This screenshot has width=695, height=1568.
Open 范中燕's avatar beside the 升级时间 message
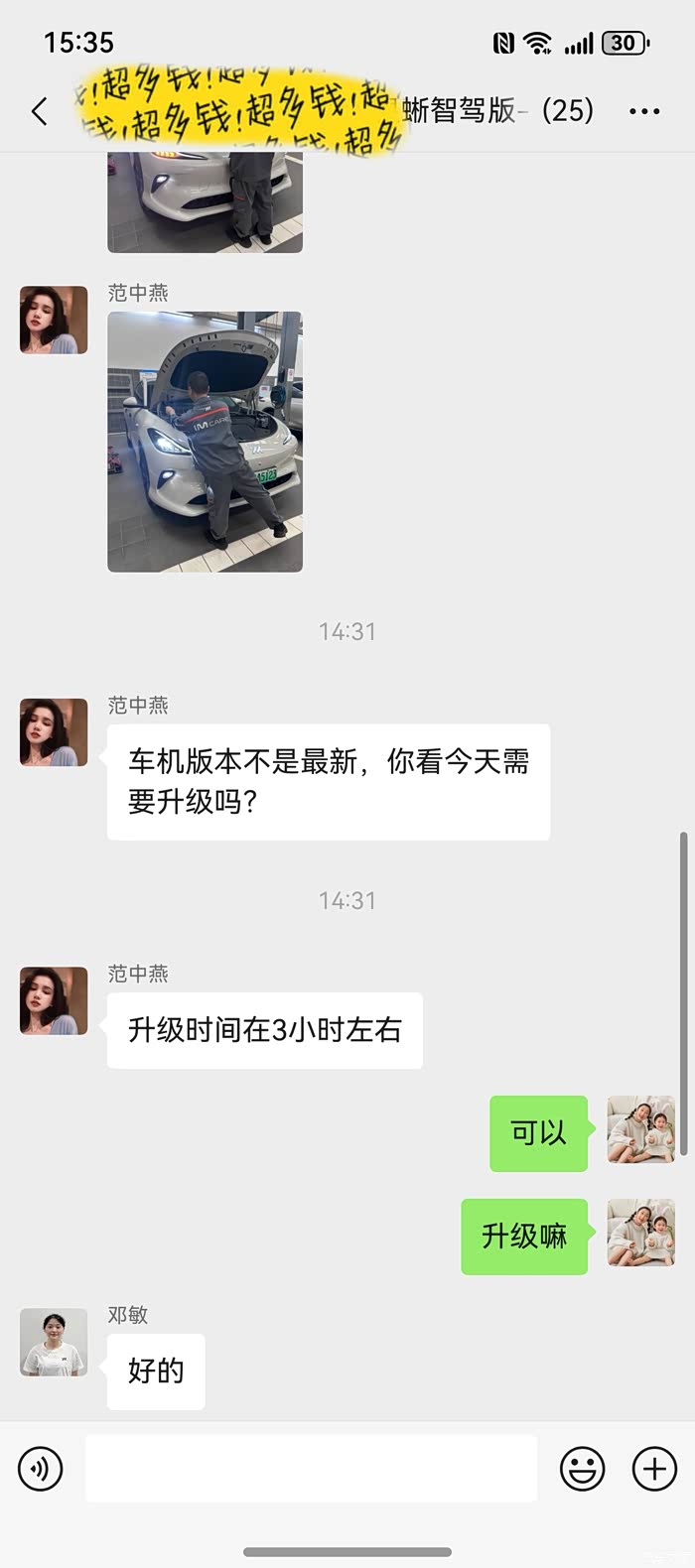(54, 1001)
